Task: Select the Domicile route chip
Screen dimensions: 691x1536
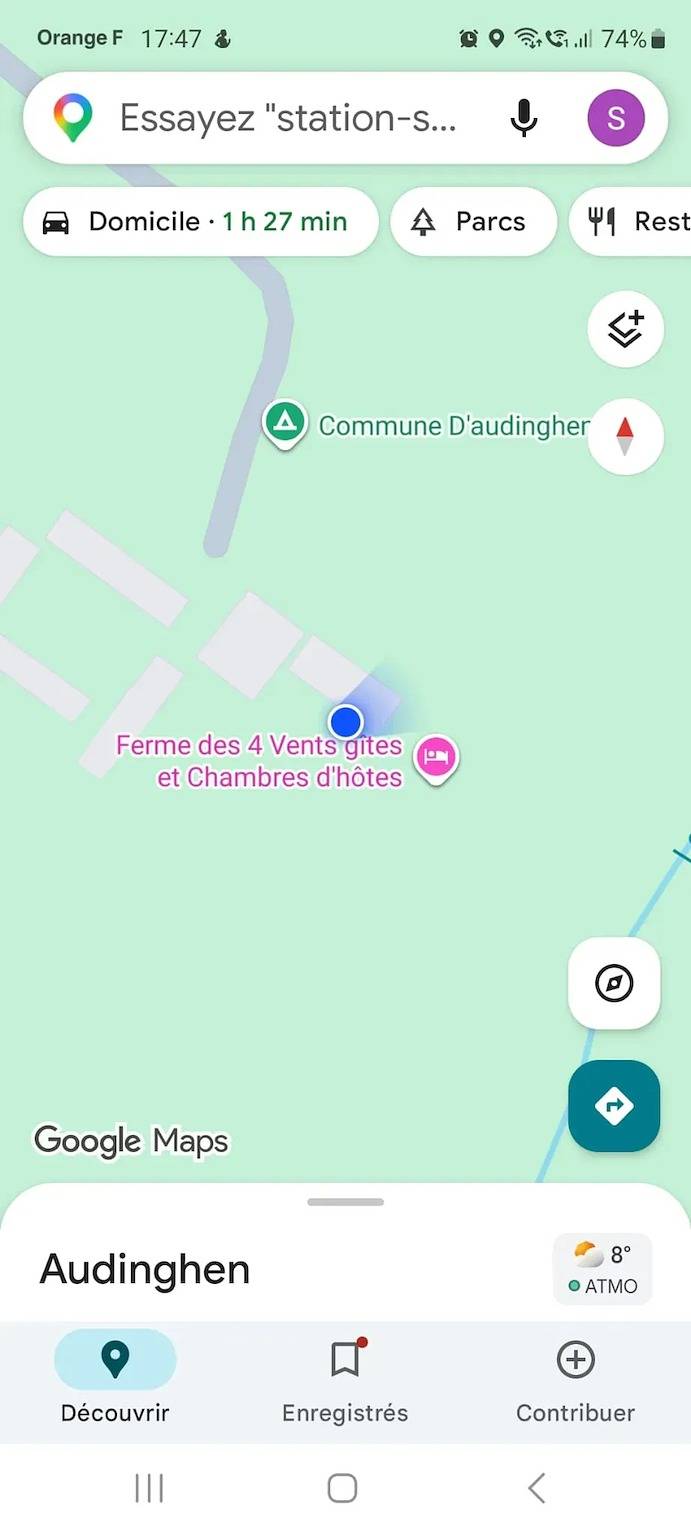Action: [200, 222]
